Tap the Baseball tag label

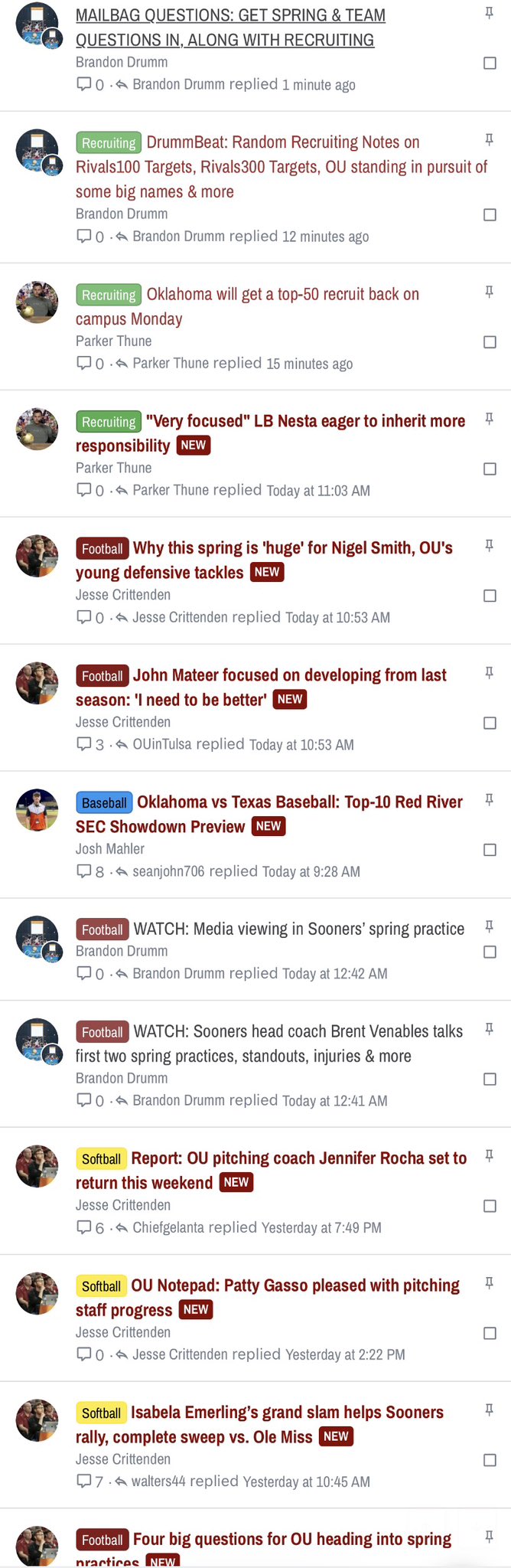[104, 802]
